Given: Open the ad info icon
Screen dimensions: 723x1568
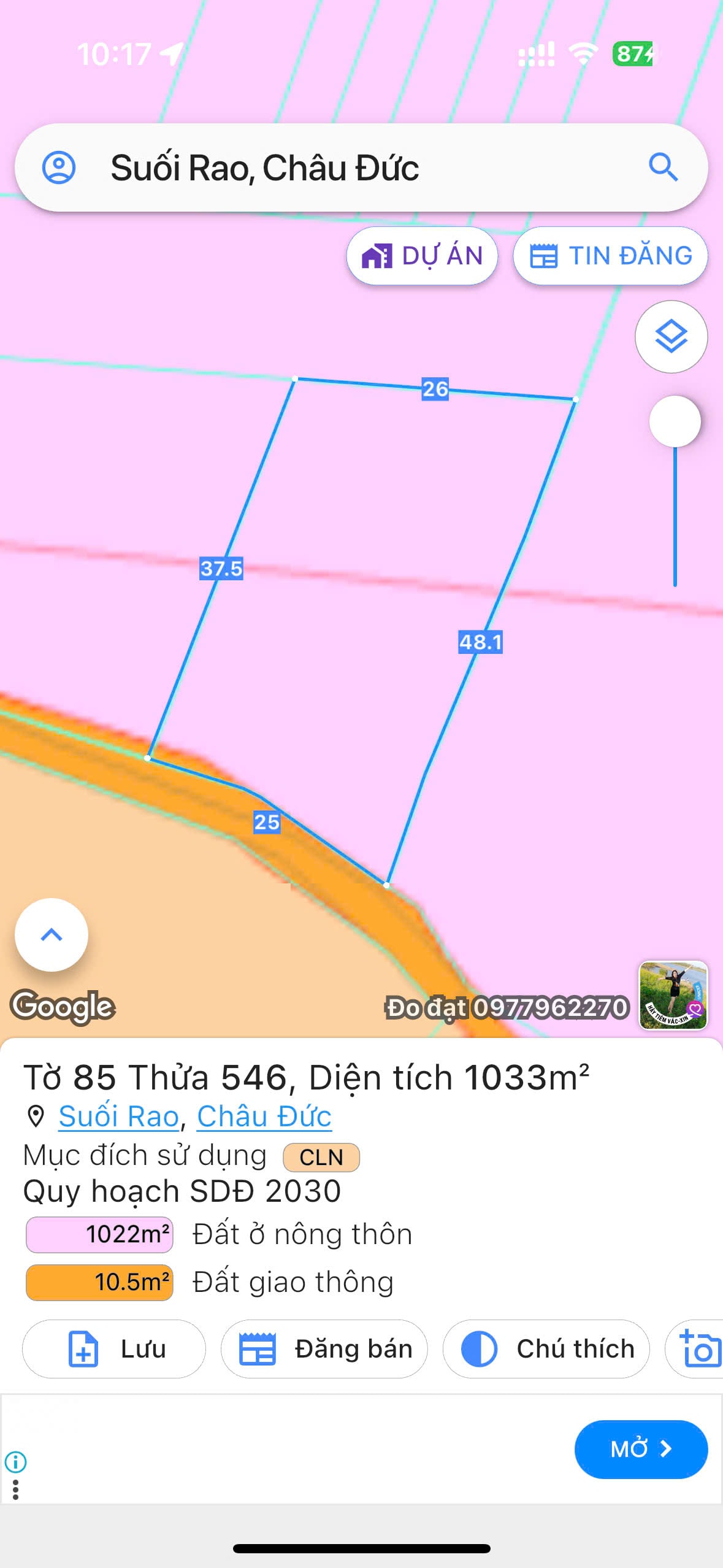Looking at the screenshot, I should [x=16, y=1462].
